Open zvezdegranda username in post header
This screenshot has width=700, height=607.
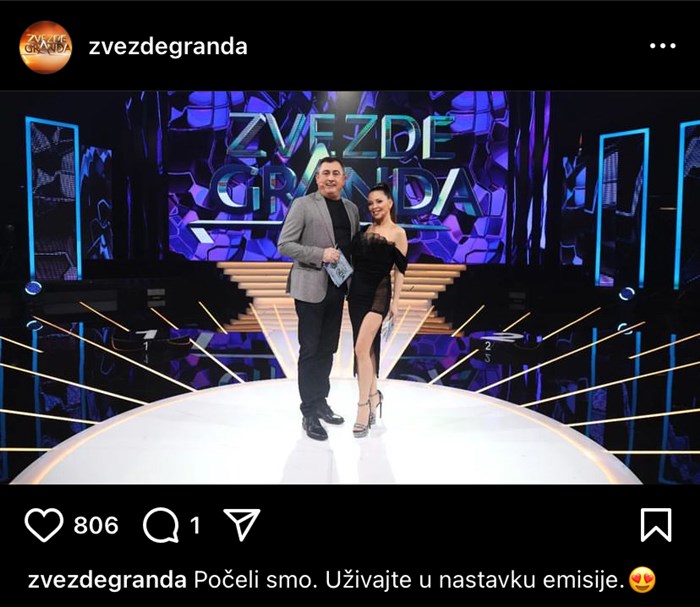[167, 47]
